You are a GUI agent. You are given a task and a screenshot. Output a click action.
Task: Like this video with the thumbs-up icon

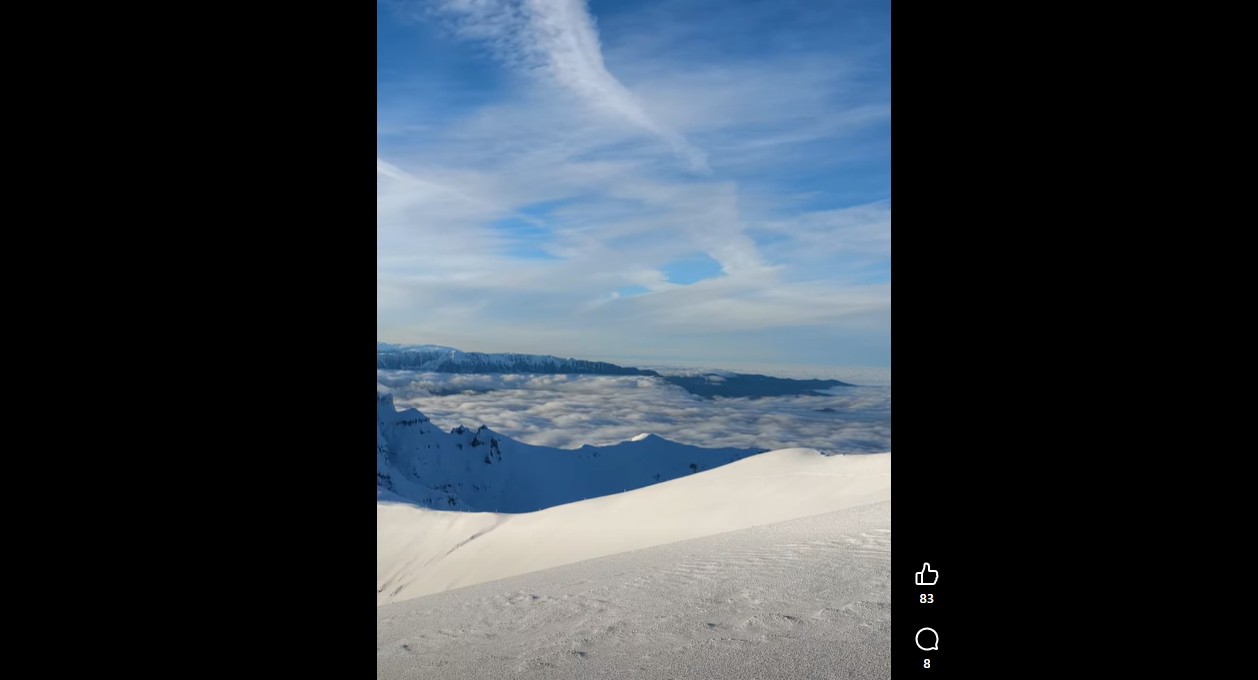point(926,574)
